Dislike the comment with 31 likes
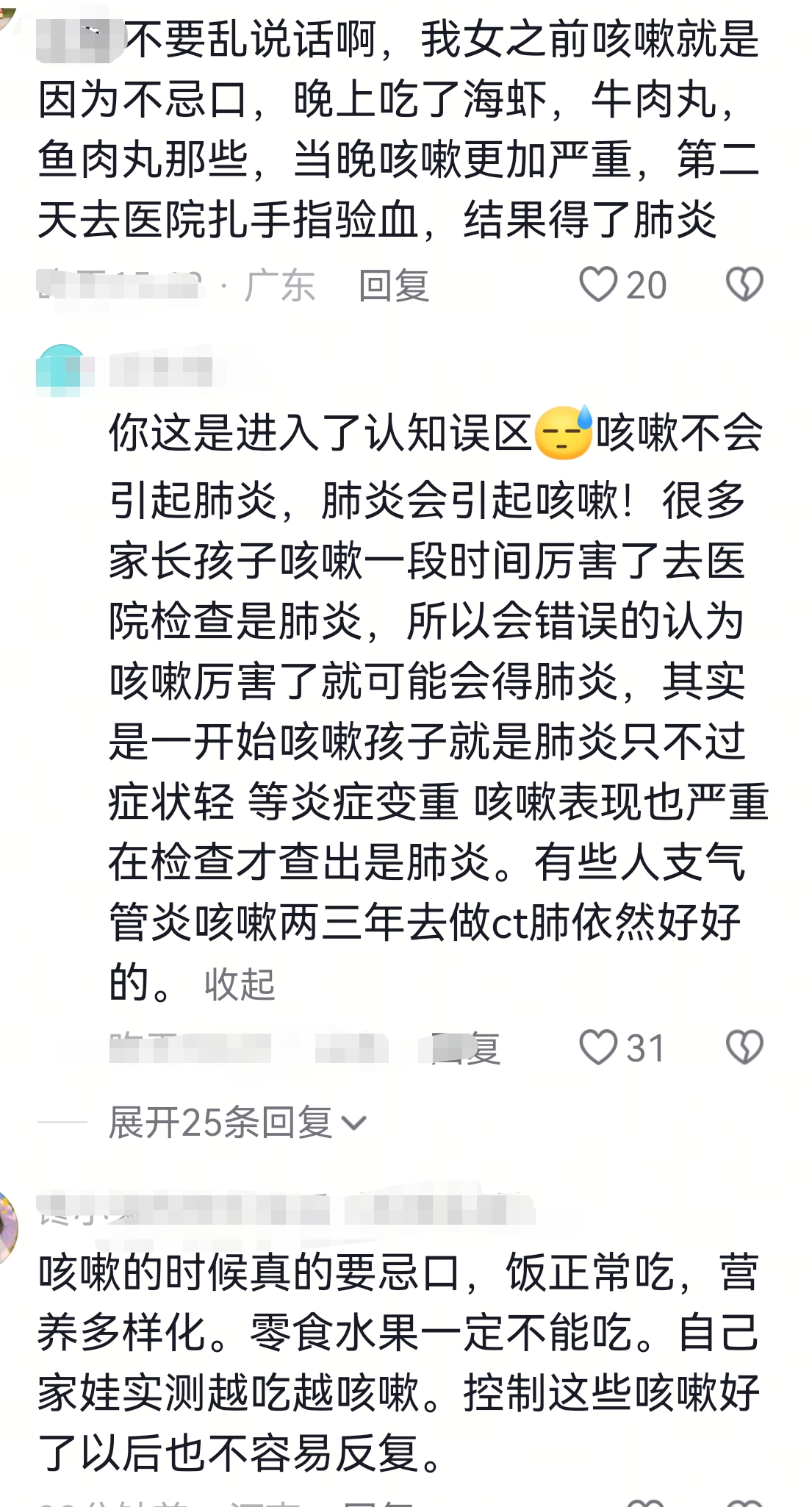This screenshot has width=812, height=1507. [x=744, y=1048]
